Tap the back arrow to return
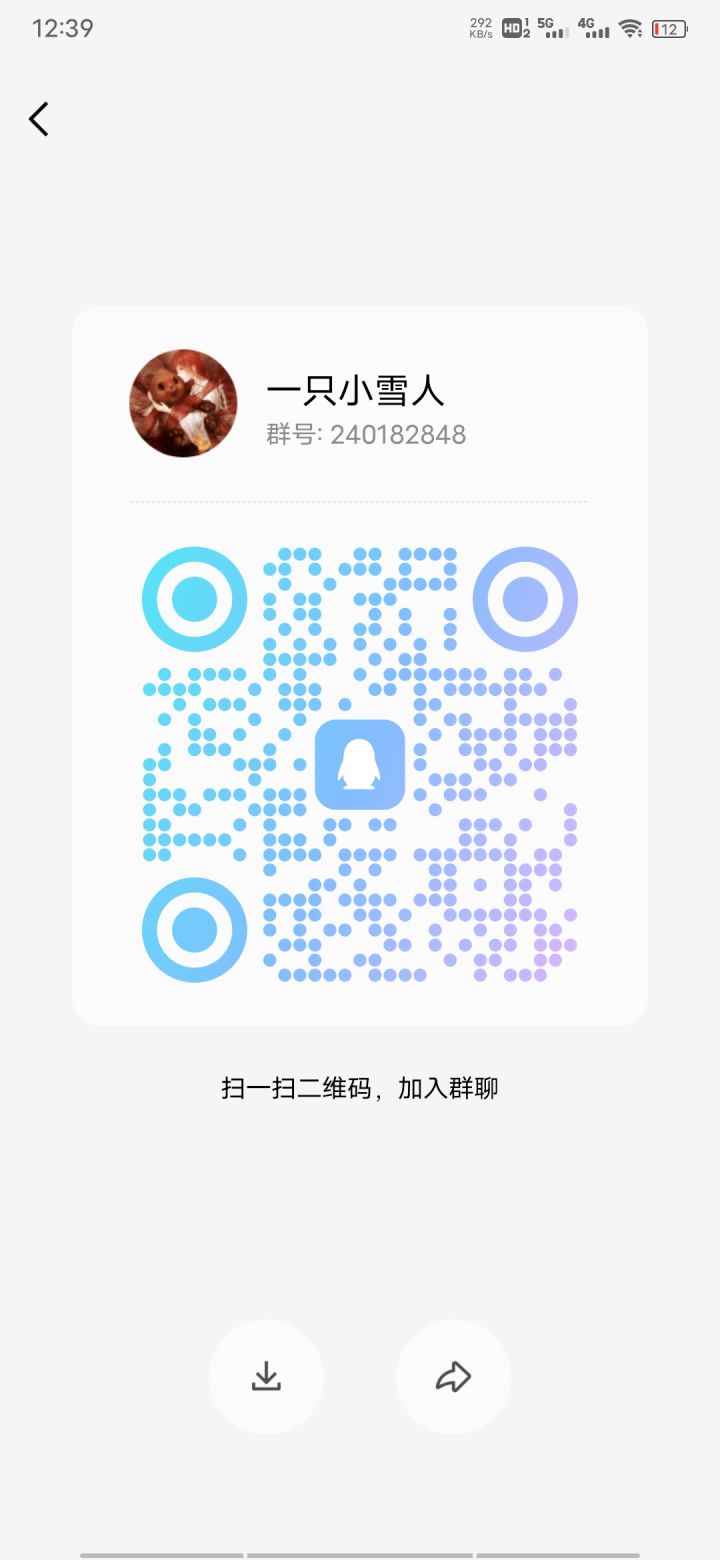Image resolution: width=720 pixels, height=1560 pixels. (x=38, y=118)
